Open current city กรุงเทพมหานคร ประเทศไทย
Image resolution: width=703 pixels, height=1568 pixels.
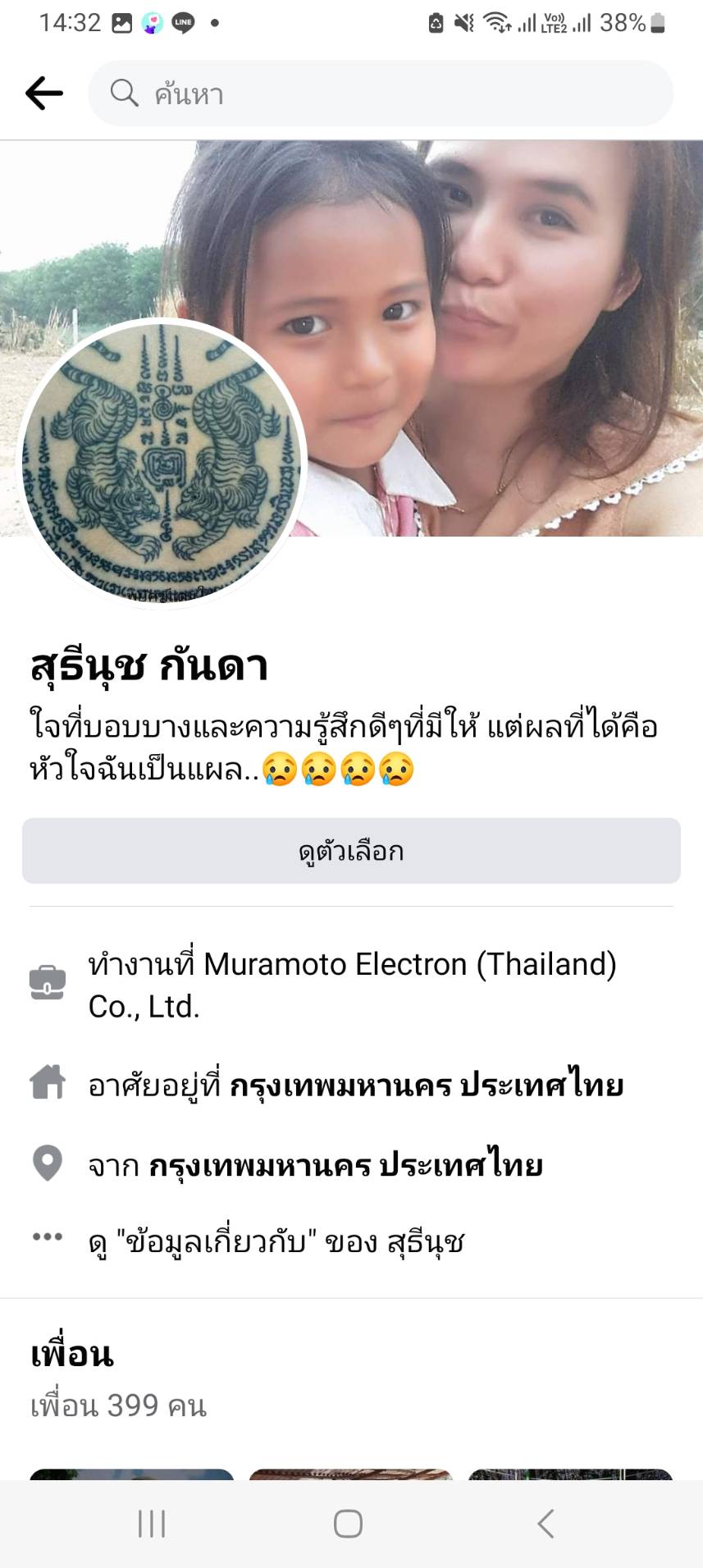[427, 1086]
